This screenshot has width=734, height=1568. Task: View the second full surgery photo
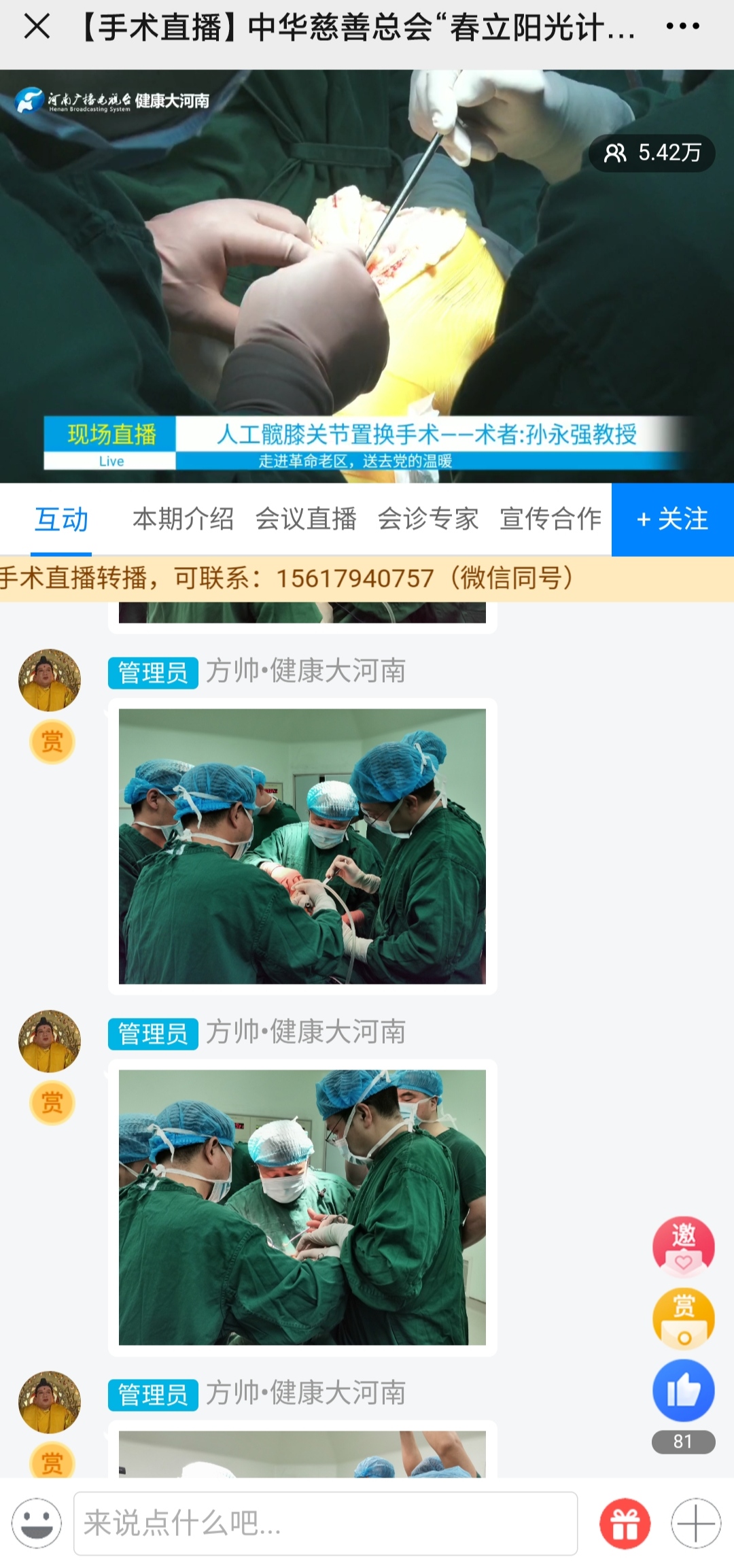[302, 1207]
